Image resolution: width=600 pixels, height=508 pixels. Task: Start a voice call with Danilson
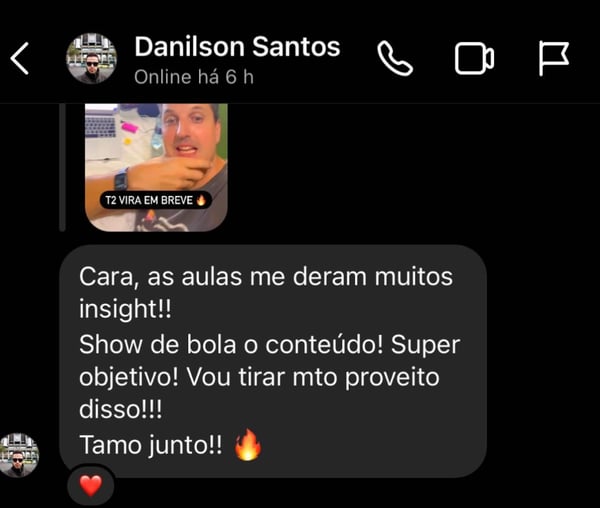coord(395,59)
